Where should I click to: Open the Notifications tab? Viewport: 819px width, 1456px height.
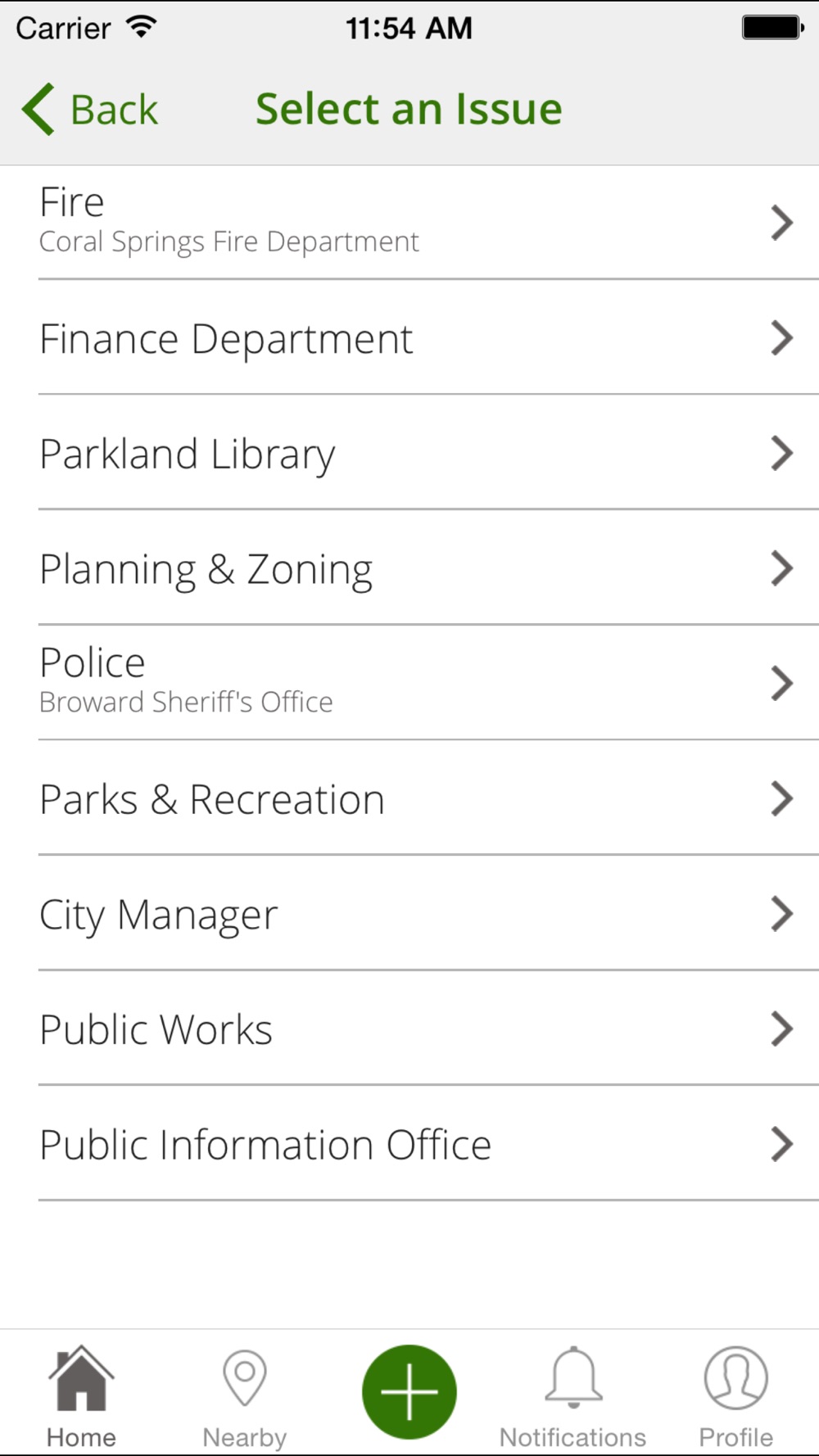573,1397
